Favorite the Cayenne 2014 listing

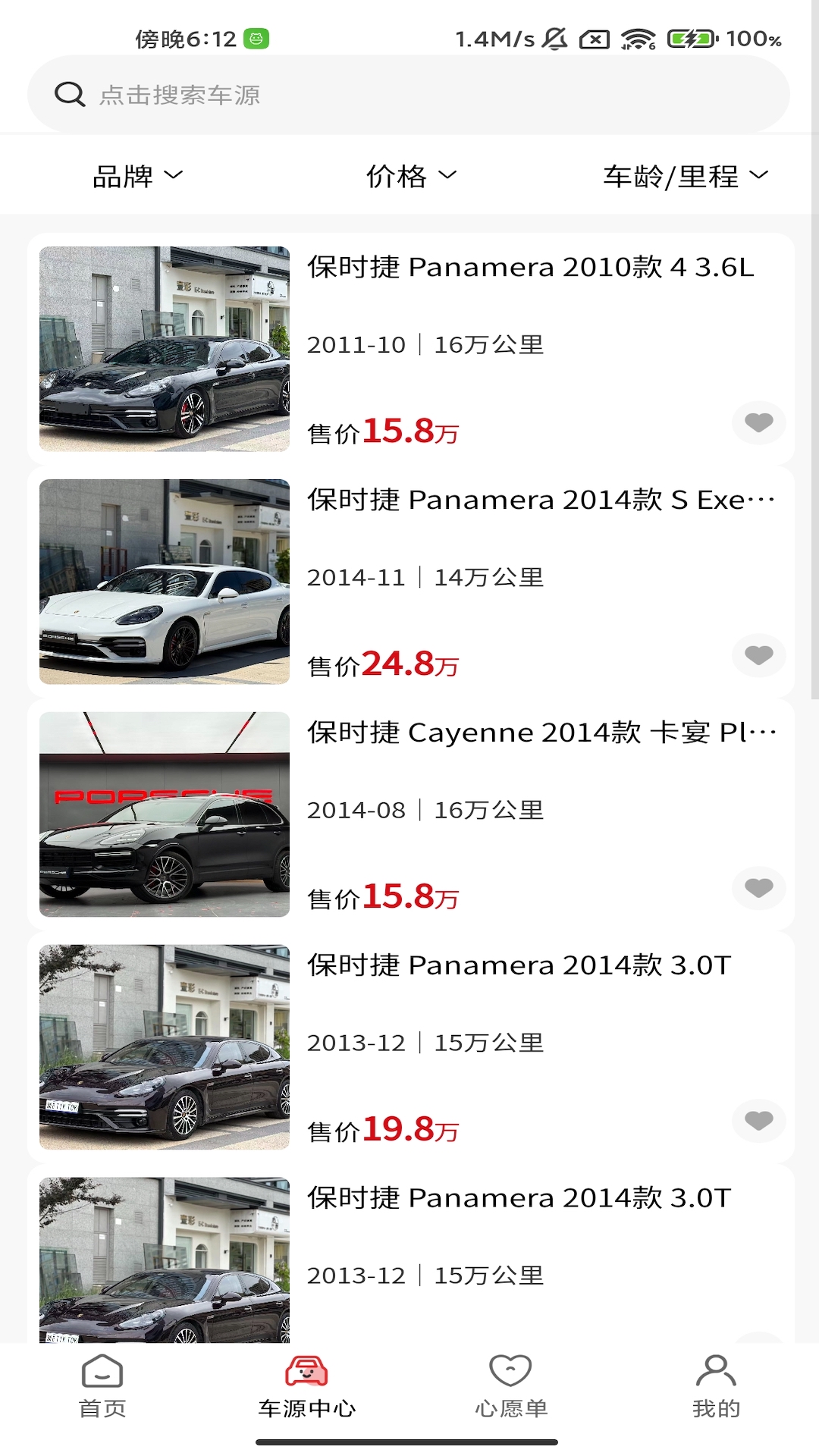point(757,888)
